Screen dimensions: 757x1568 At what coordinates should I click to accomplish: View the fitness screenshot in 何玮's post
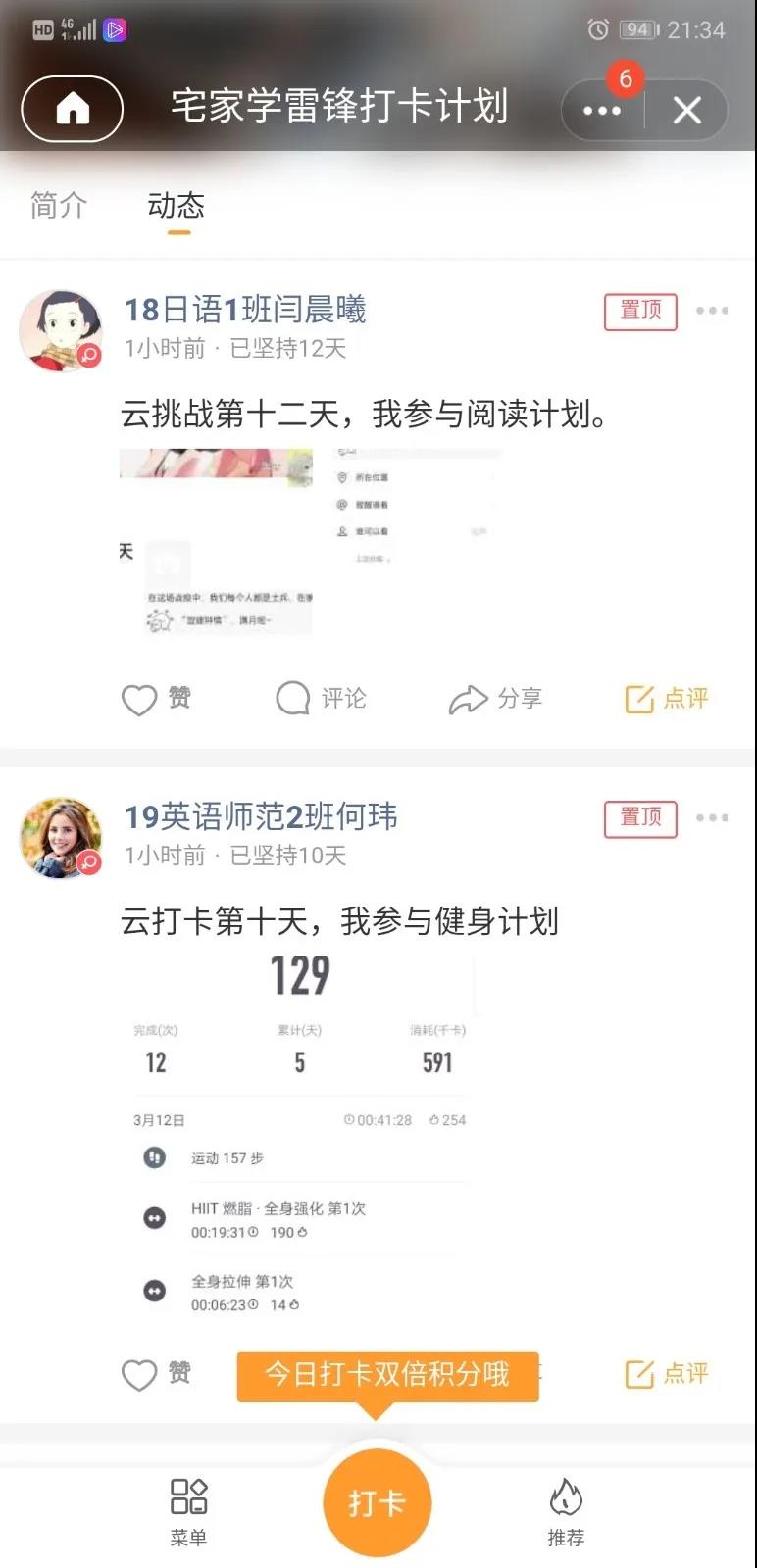pyautogui.click(x=300, y=1137)
